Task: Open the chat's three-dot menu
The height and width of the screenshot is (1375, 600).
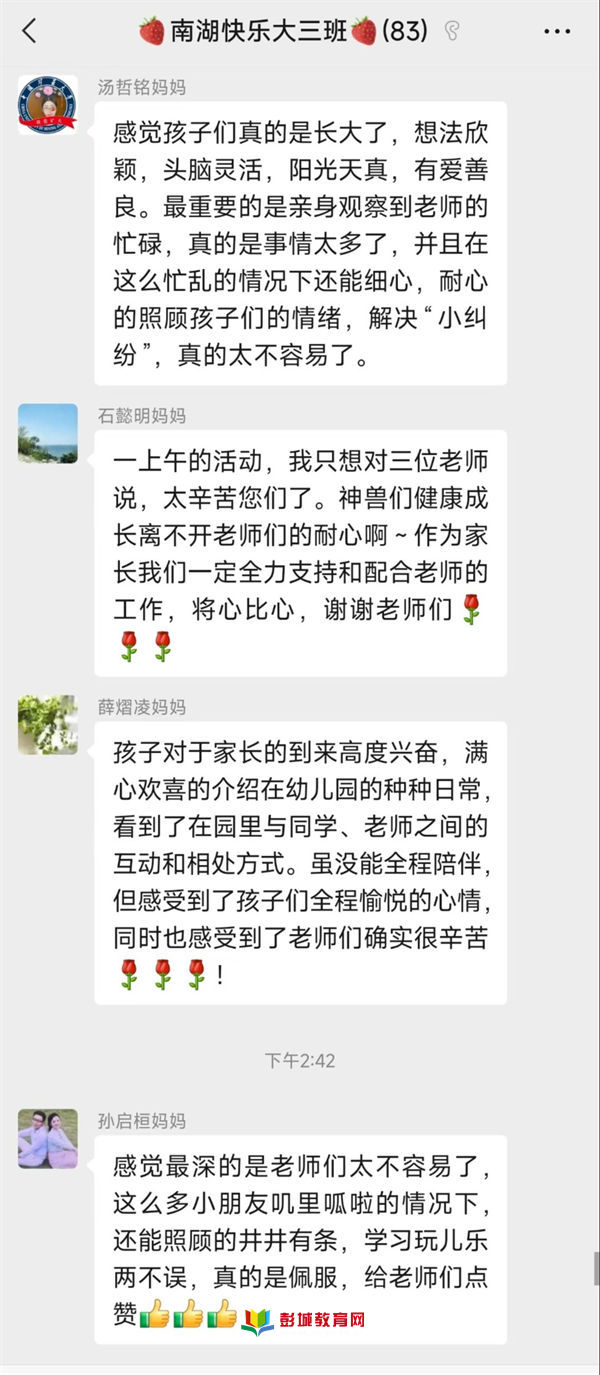Action: [x=557, y=31]
